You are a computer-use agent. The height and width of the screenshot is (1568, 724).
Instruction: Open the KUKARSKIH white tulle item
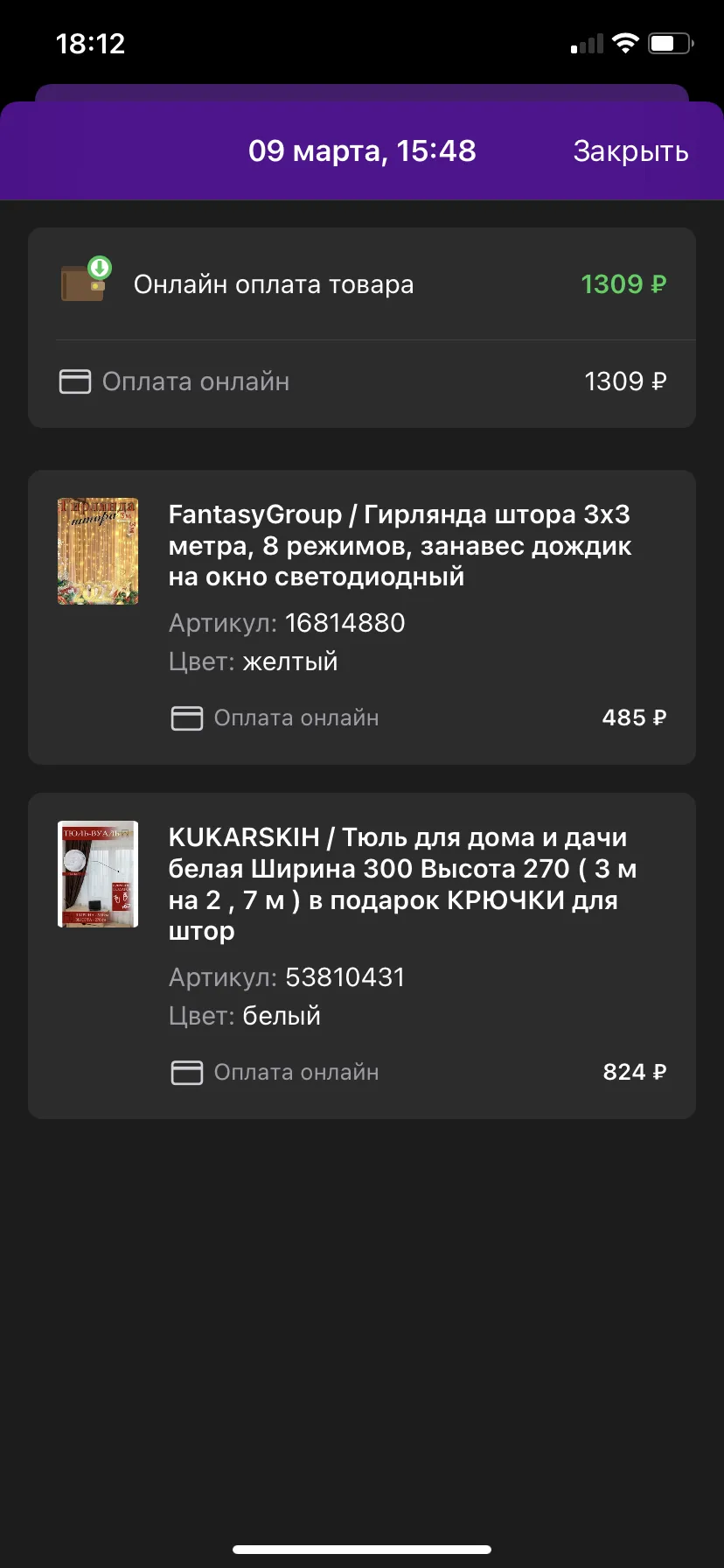pos(362,955)
